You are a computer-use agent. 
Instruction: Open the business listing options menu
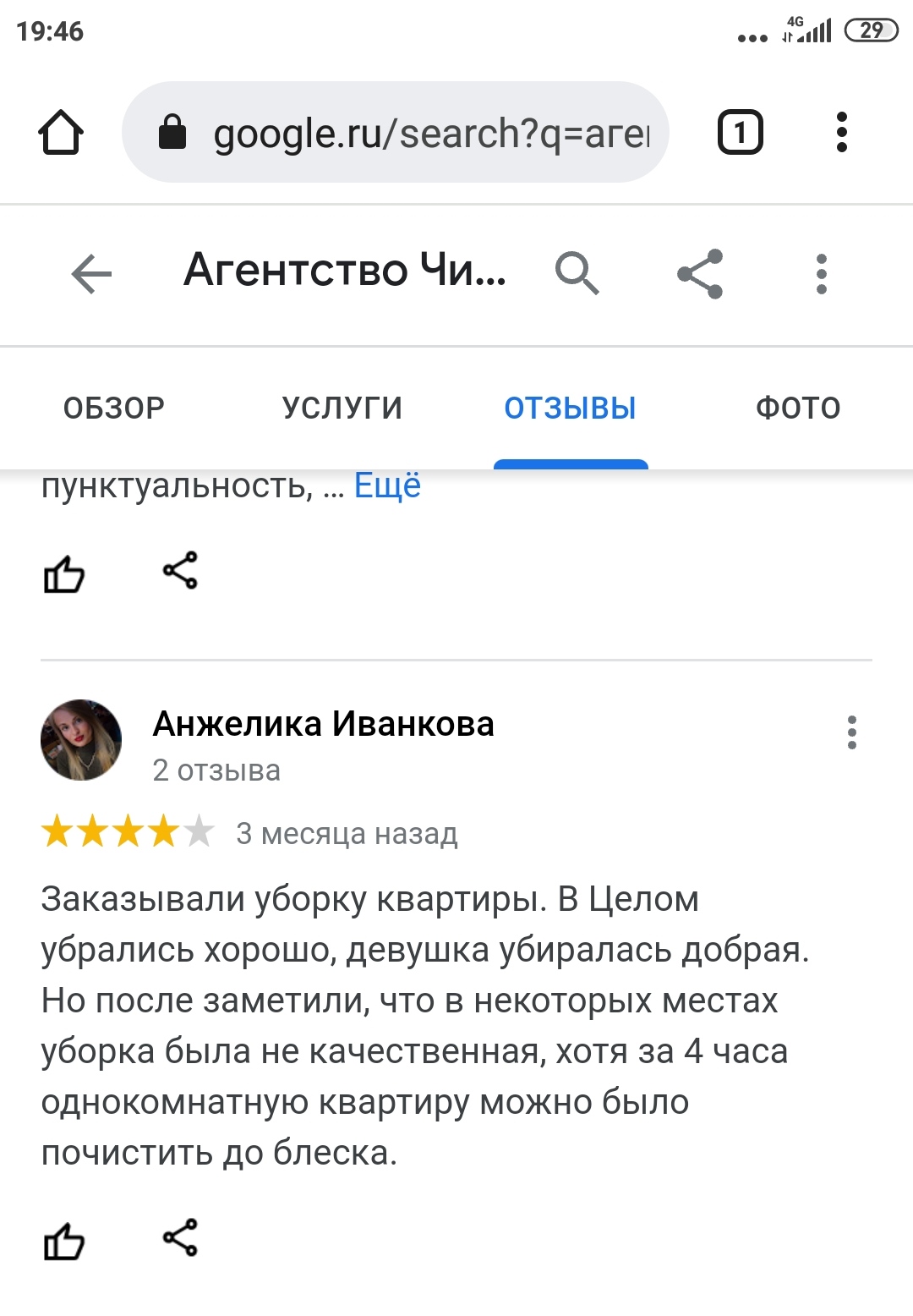[821, 274]
